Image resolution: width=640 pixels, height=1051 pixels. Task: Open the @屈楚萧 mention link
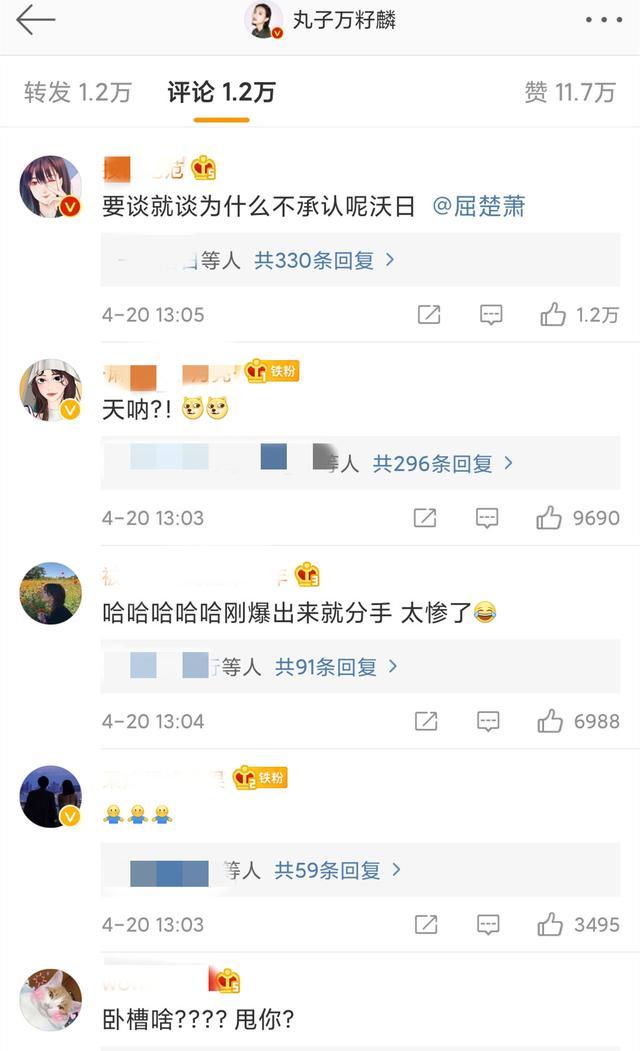479,207
